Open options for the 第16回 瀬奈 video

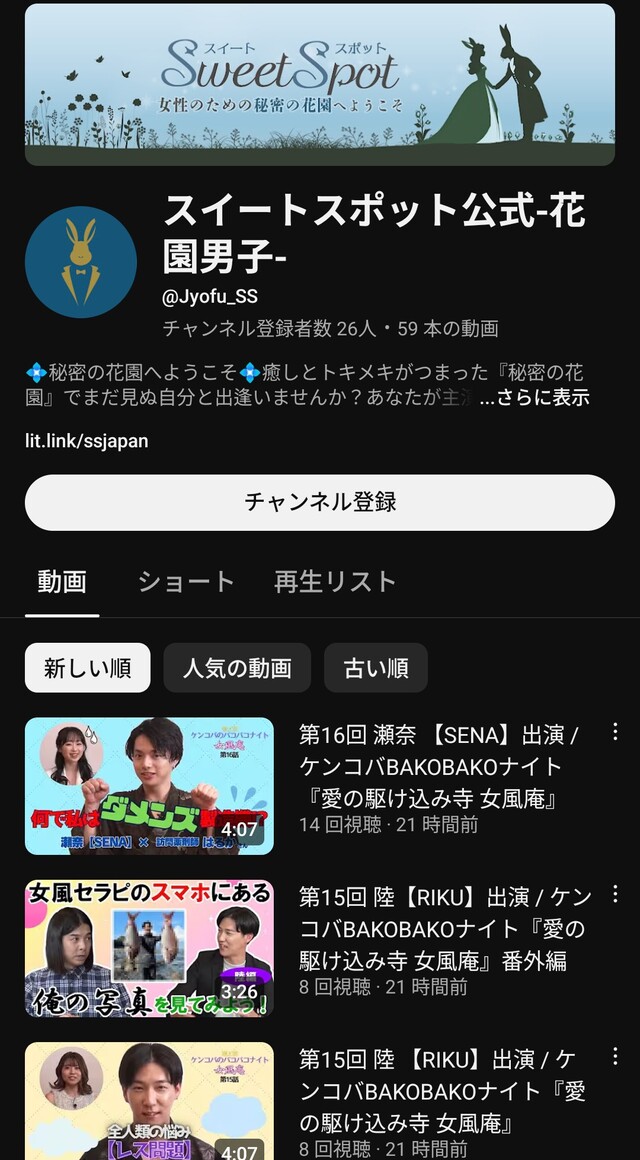pyautogui.click(x=615, y=731)
